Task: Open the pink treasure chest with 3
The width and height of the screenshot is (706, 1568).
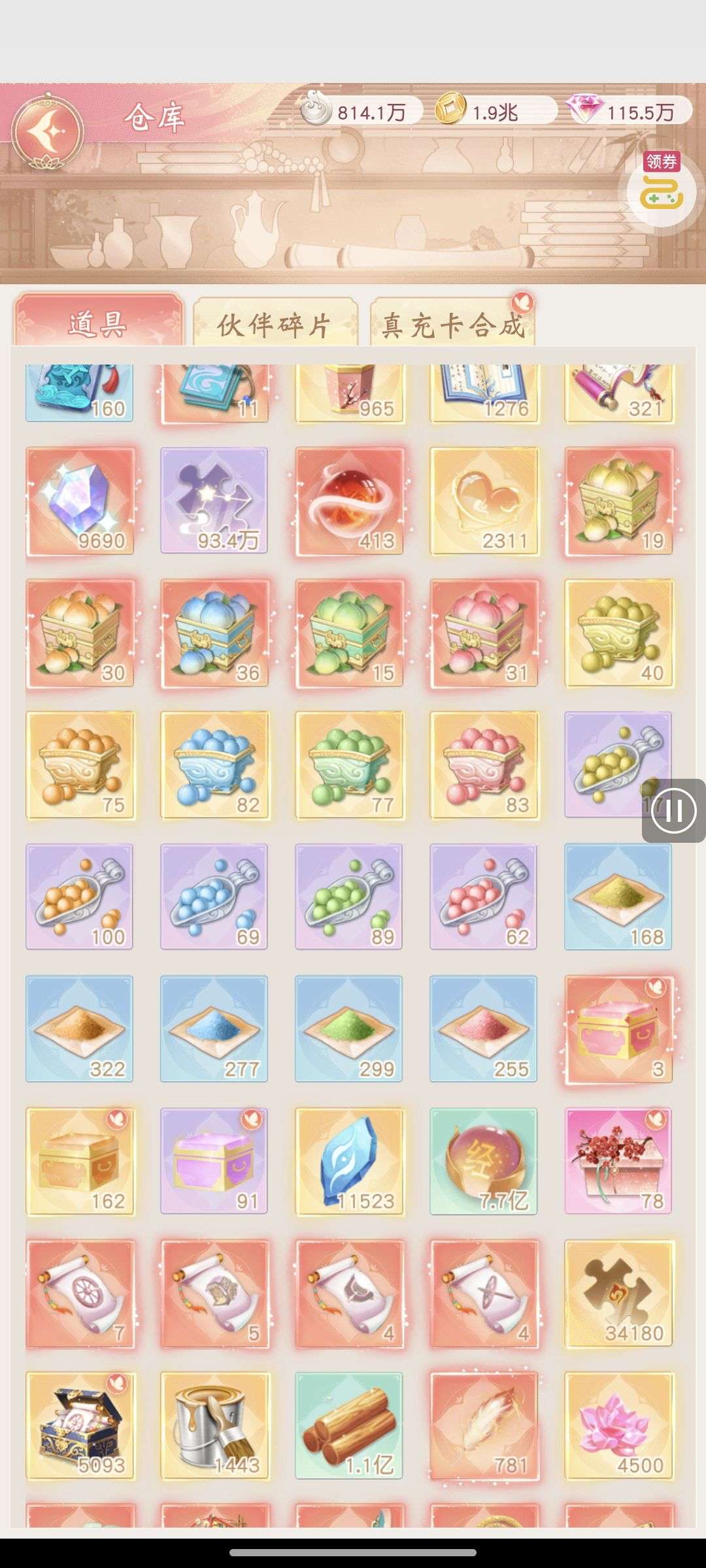Action: (x=618, y=1030)
